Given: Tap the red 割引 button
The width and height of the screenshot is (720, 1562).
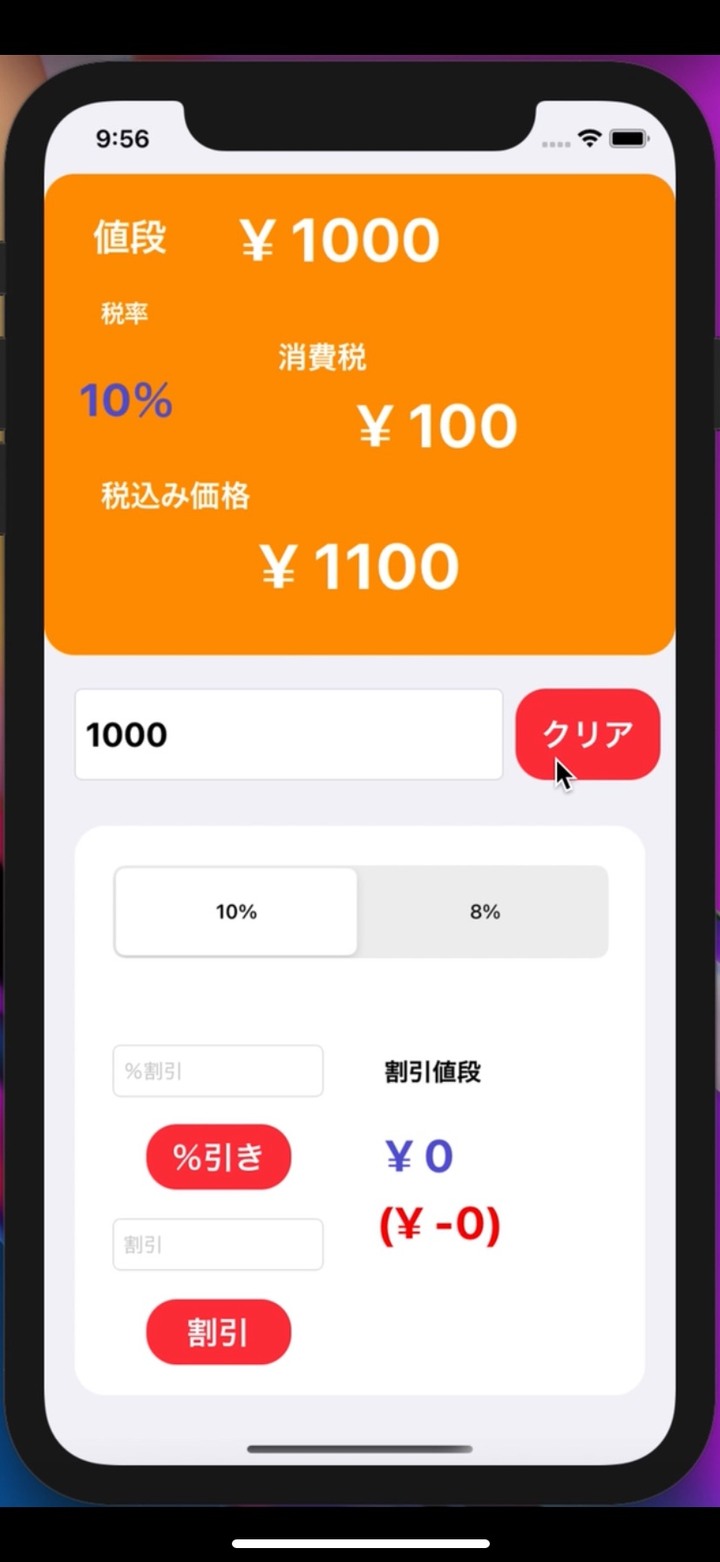Looking at the screenshot, I should pyautogui.click(x=218, y=1332).
